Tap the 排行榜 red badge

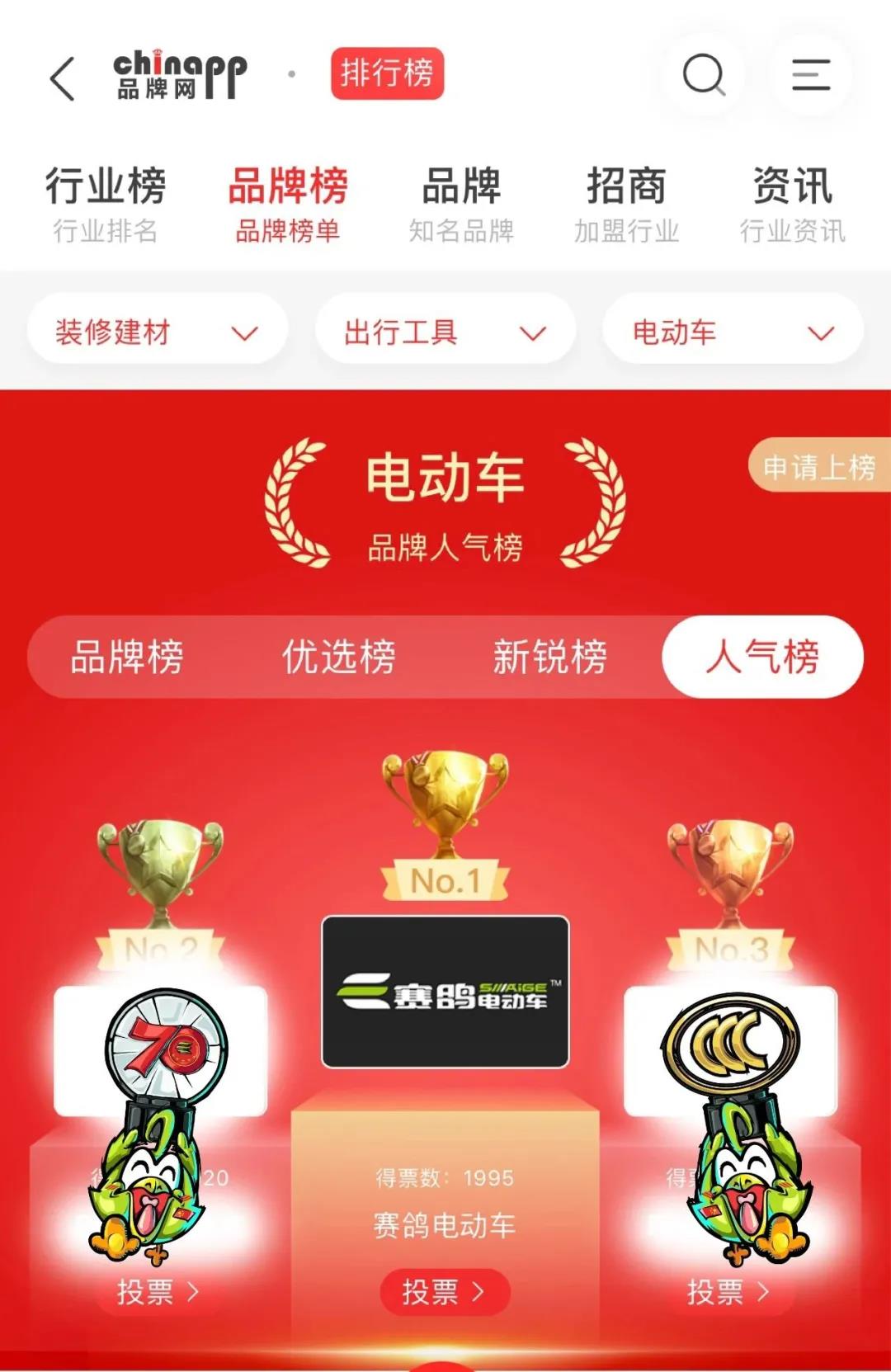(x=387, y=73)
